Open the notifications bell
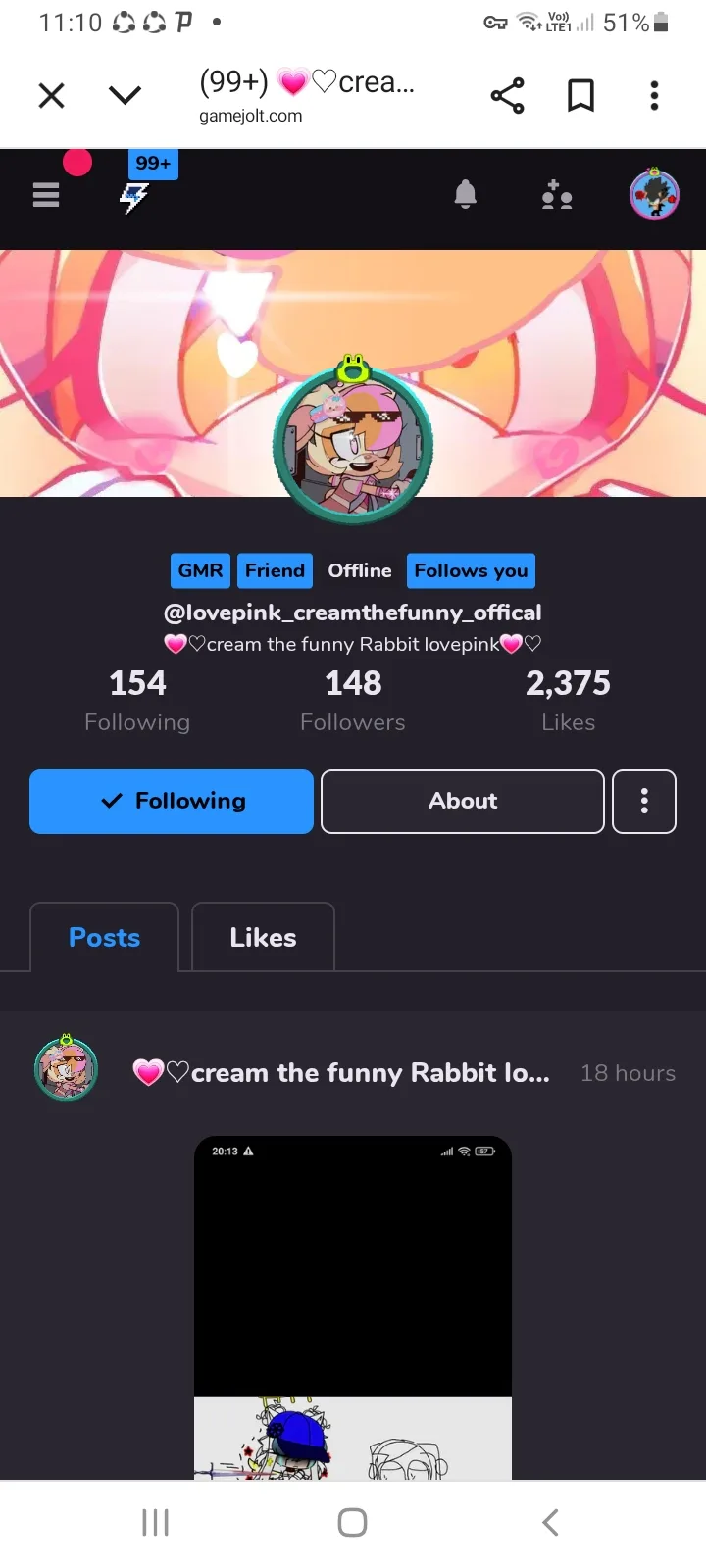The image size is (706, 1568). 466,195
